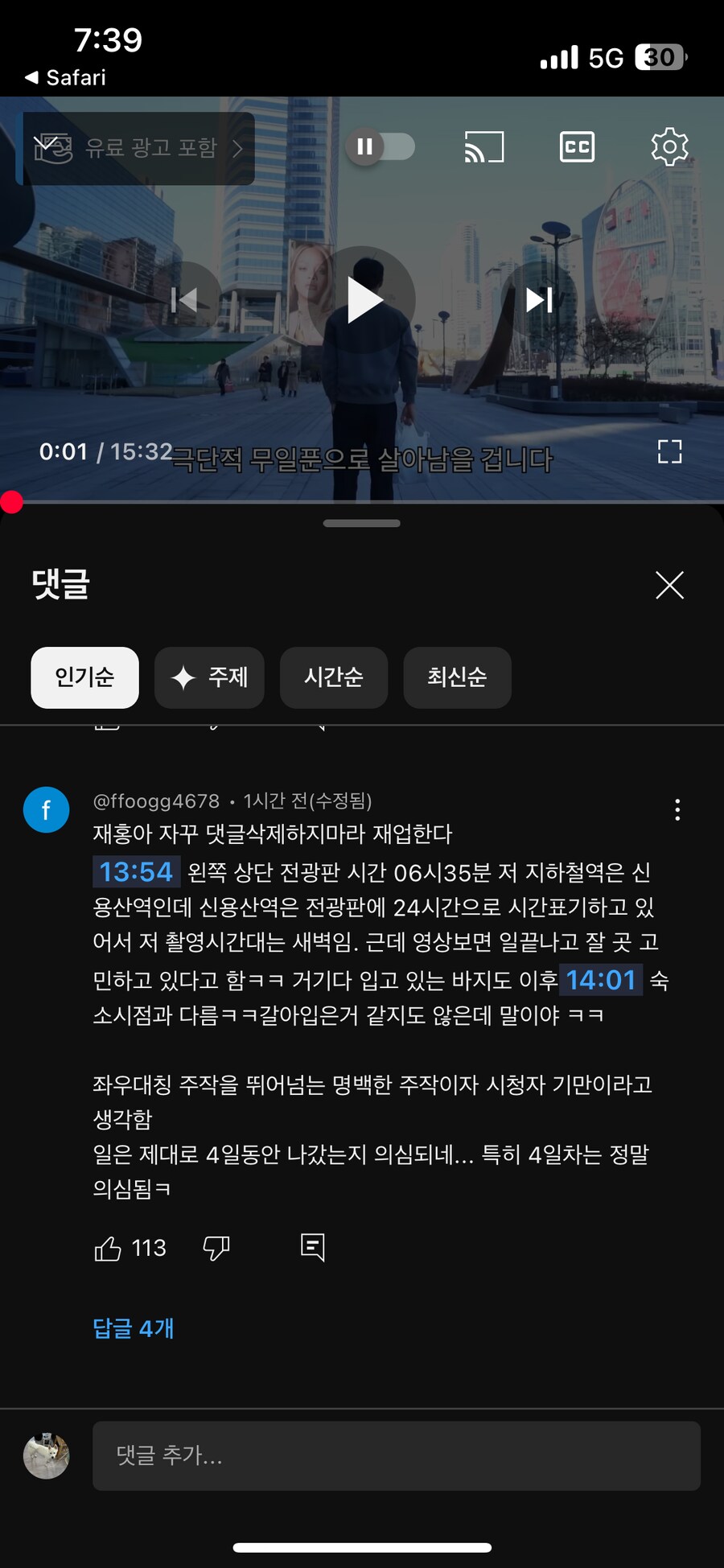This screenshot has width=724, height=1568.
Task: Switch to 시간순 comments
Action: 334,677
